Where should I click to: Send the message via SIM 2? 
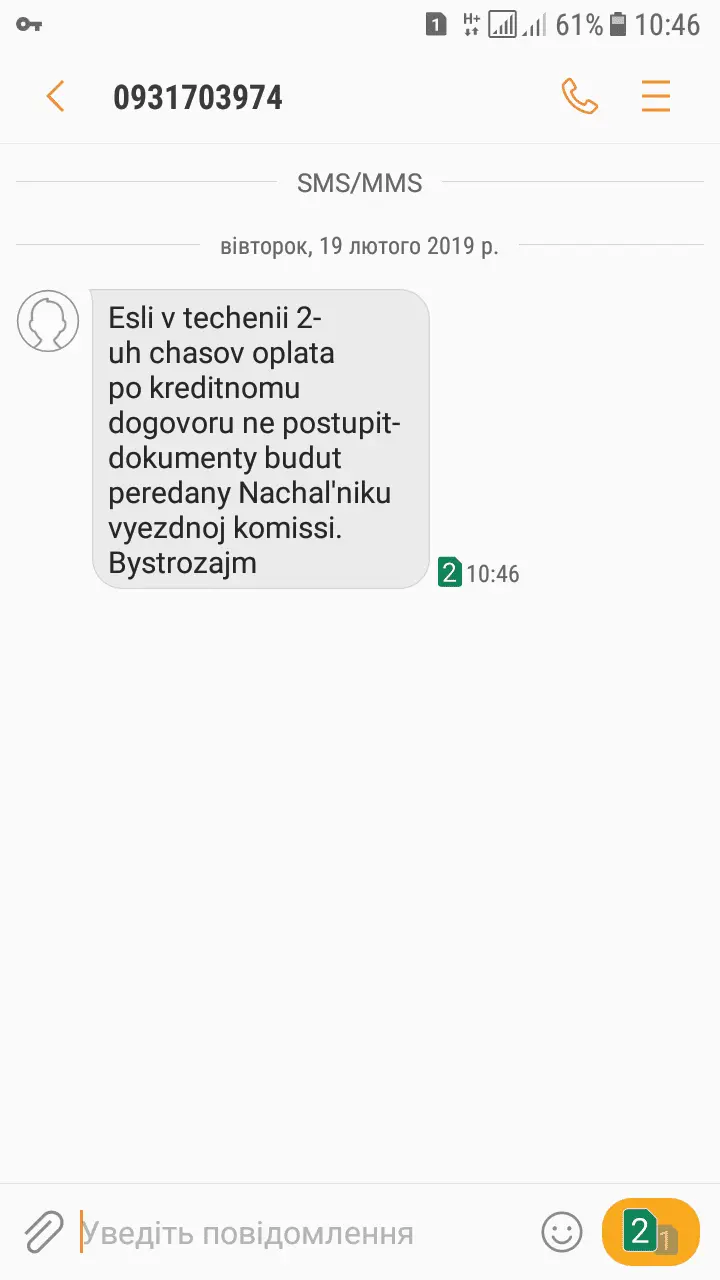650,1231
